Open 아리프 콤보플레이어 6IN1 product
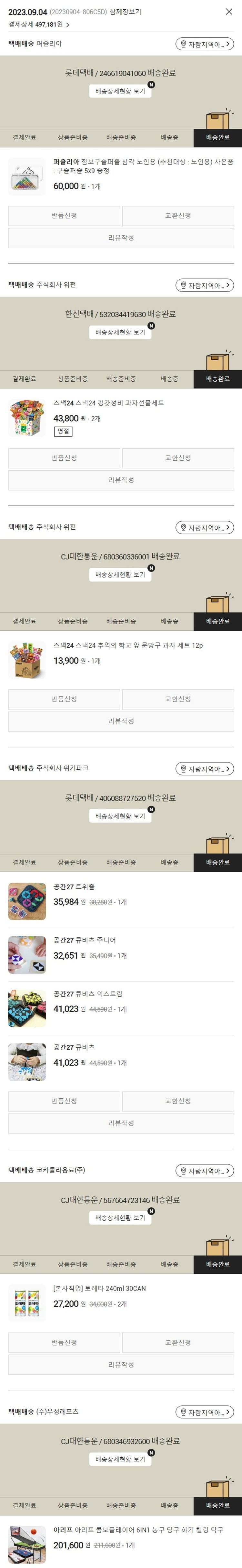242x1568 pixels. coord(138,1530)
